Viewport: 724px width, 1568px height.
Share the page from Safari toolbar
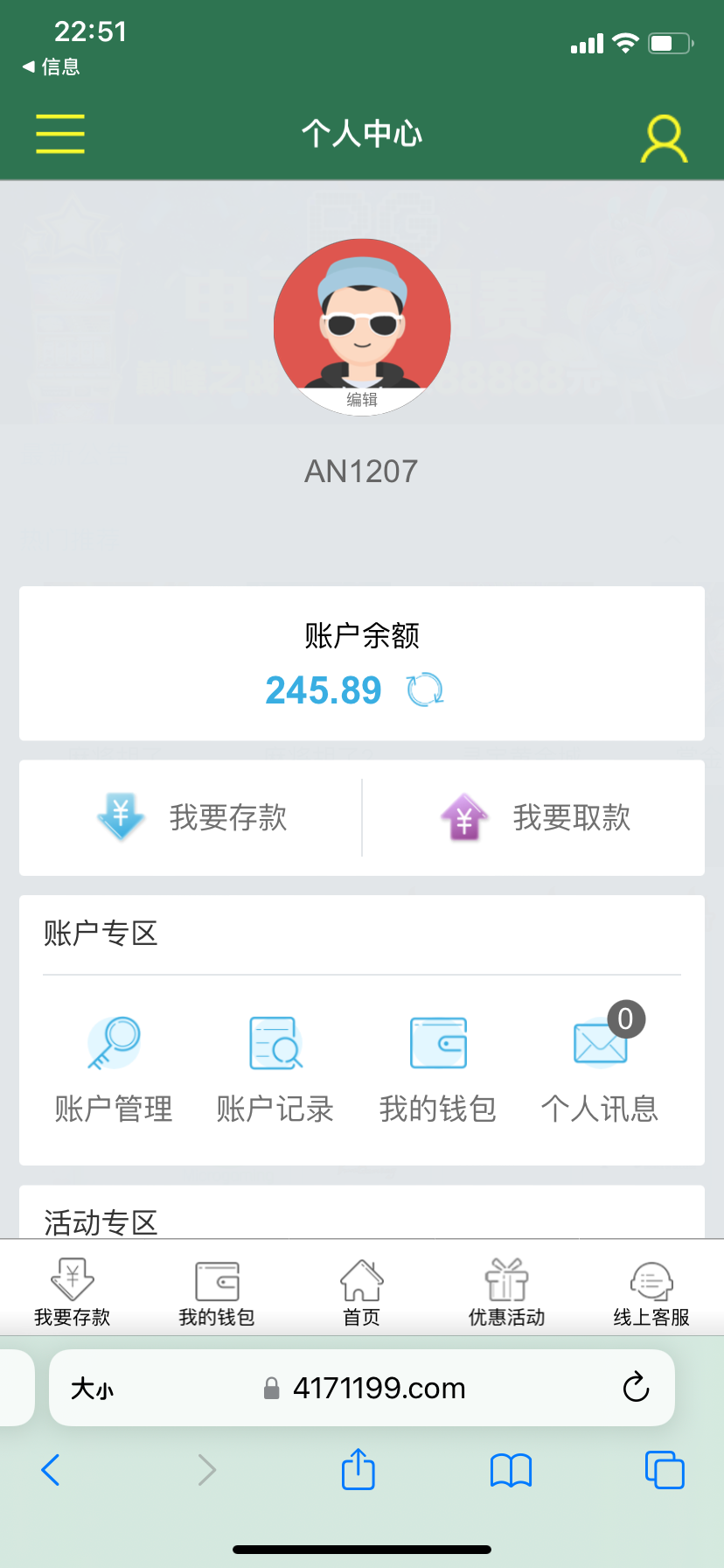pyautogui.click(x=359, y=1469)
